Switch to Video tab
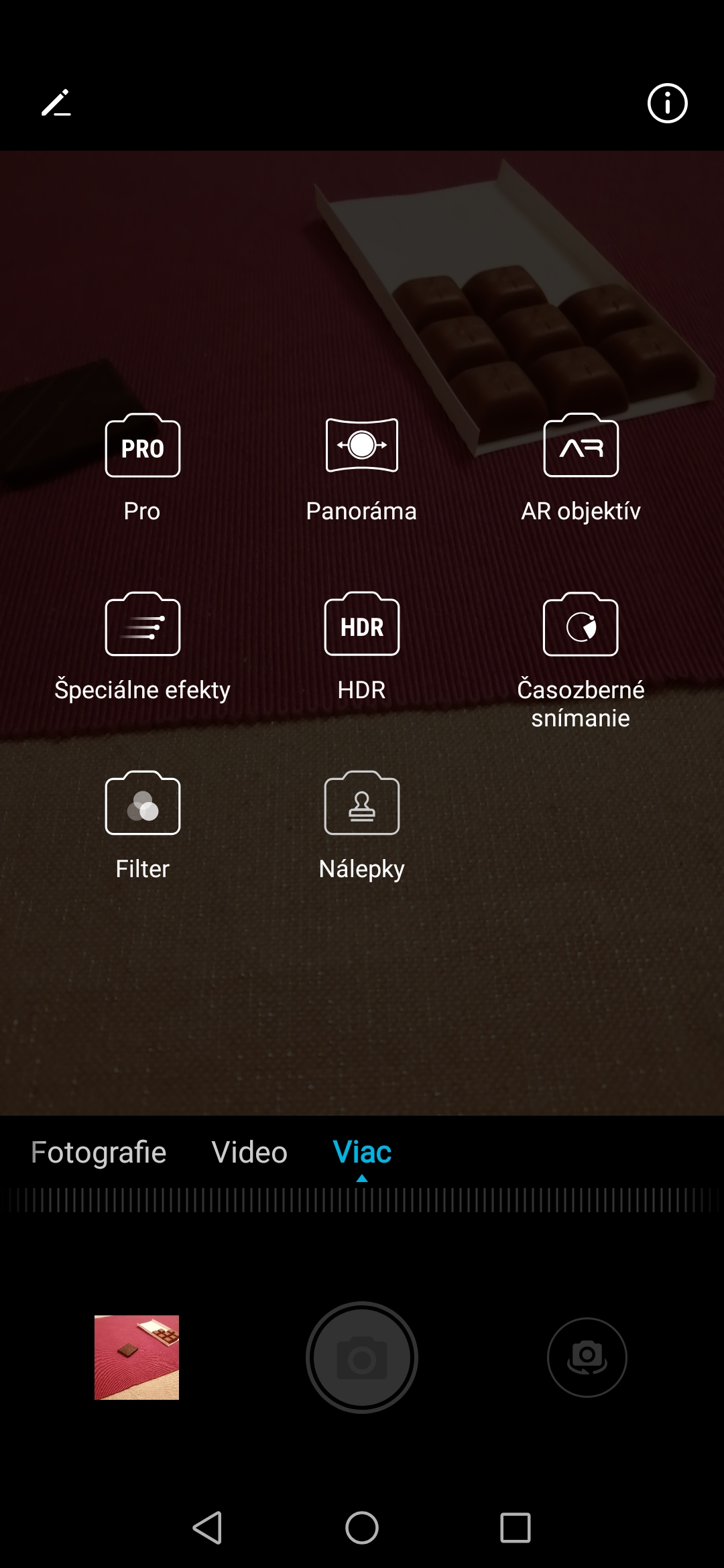Screen dimensions: 724x1568 pyautogui.click(x=249, y=1153)
